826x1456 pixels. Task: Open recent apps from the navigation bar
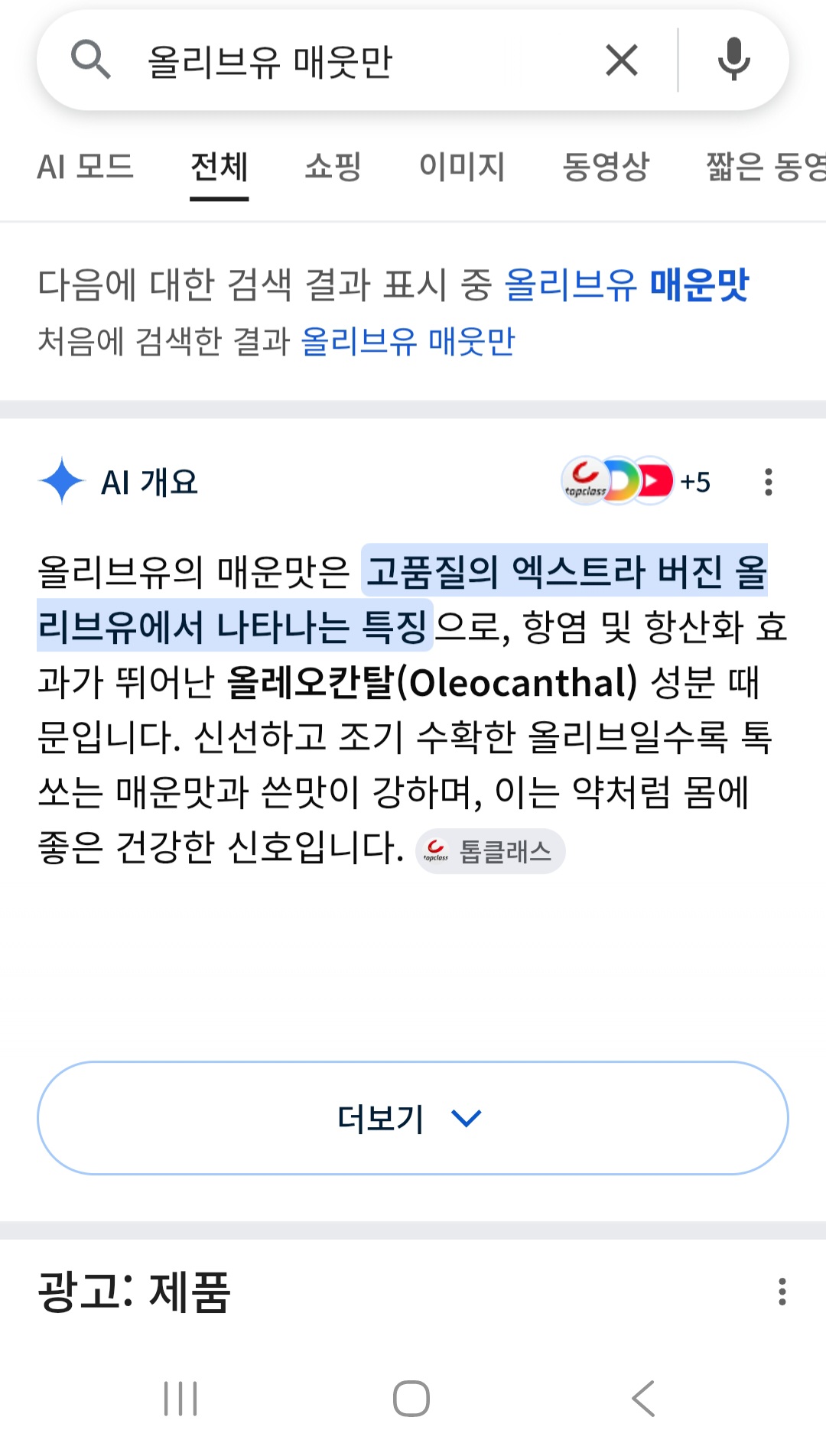click(x=181, y=1399)
